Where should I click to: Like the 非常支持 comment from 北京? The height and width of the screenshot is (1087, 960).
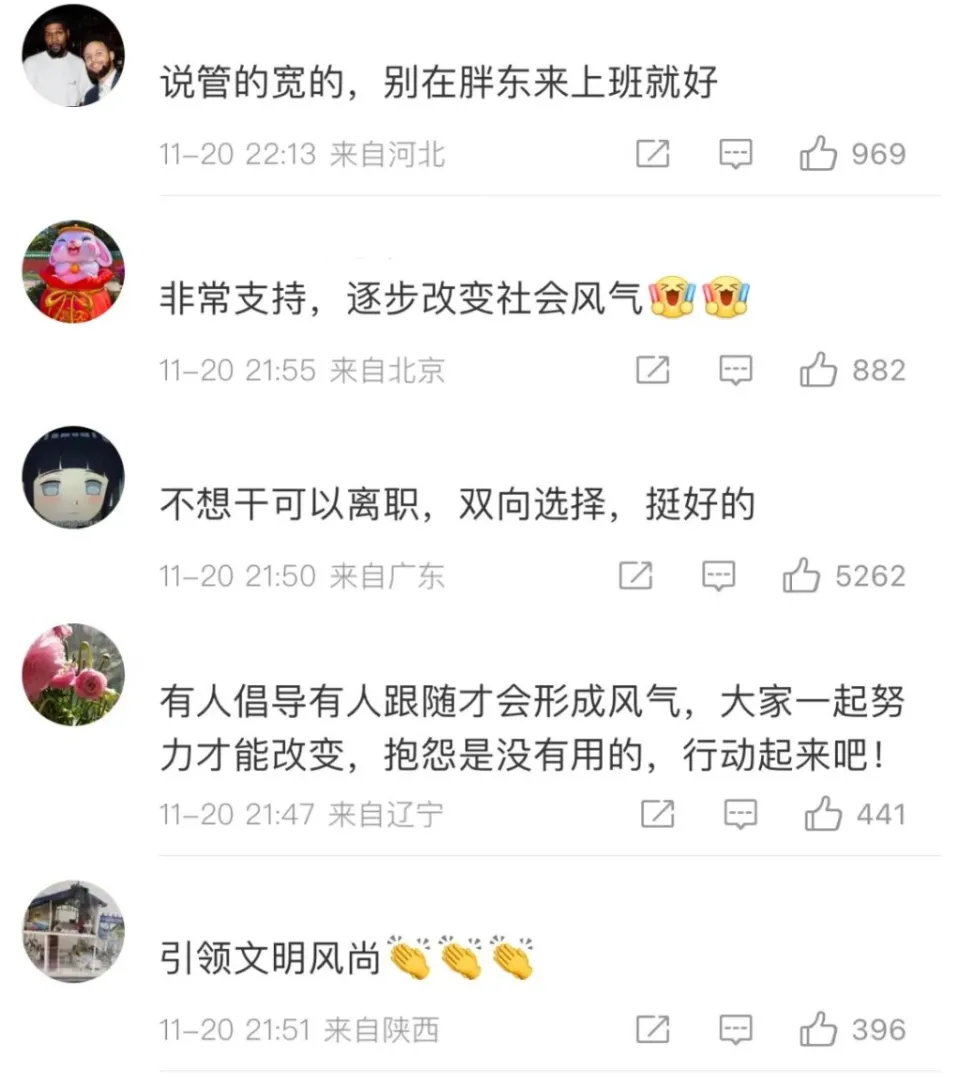[x=818, y=371]
